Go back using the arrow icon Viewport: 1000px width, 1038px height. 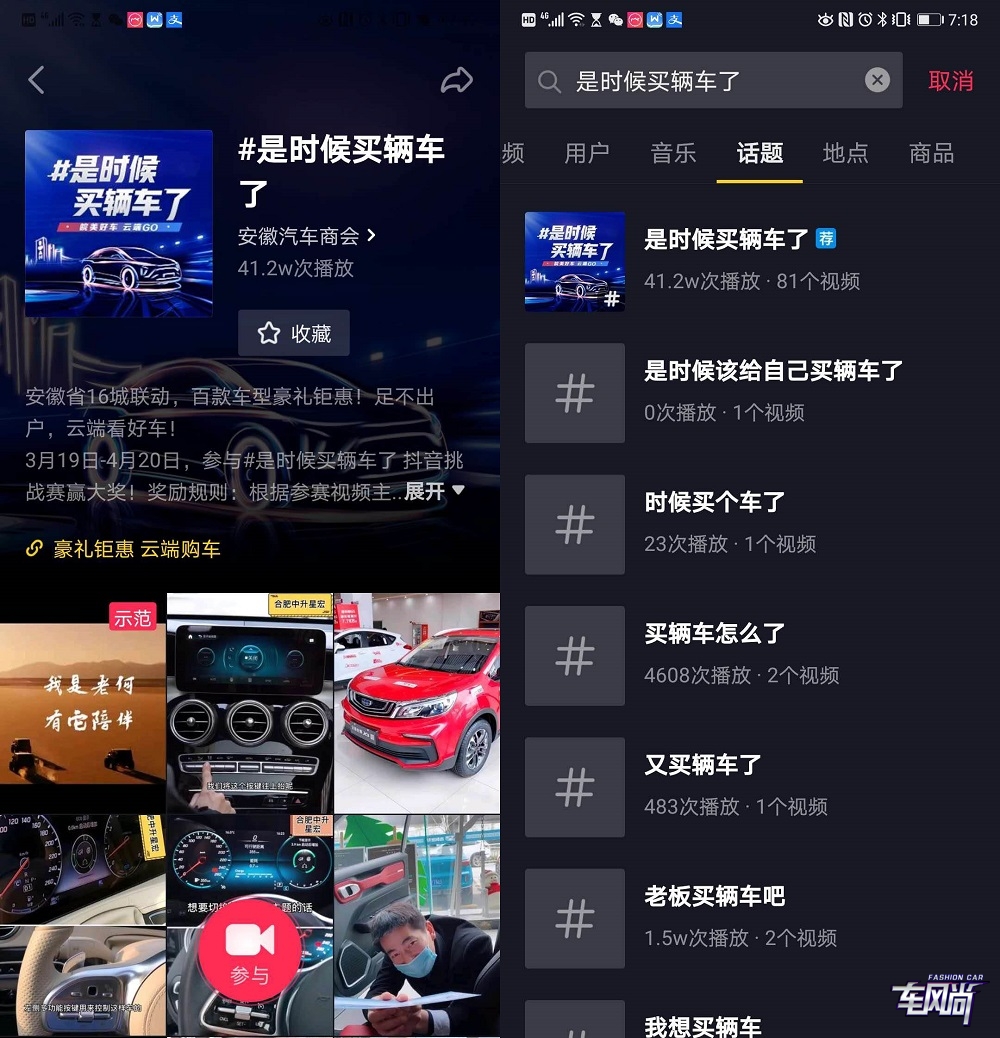(37, 80)
